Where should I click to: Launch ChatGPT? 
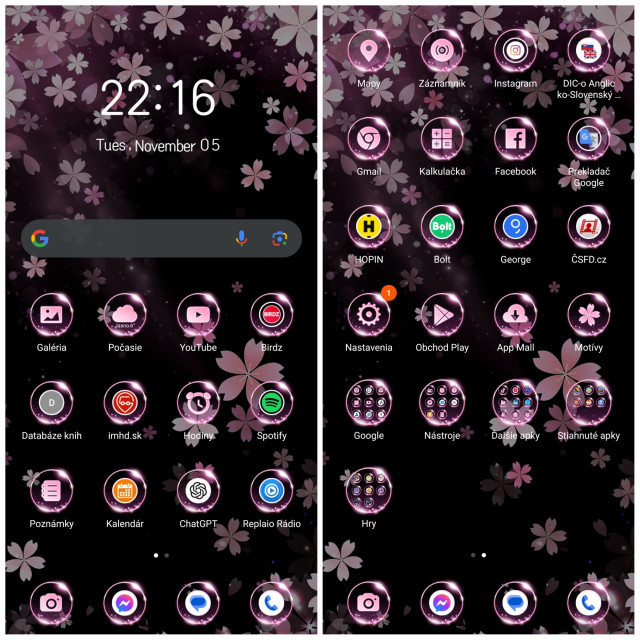(198, 491)
